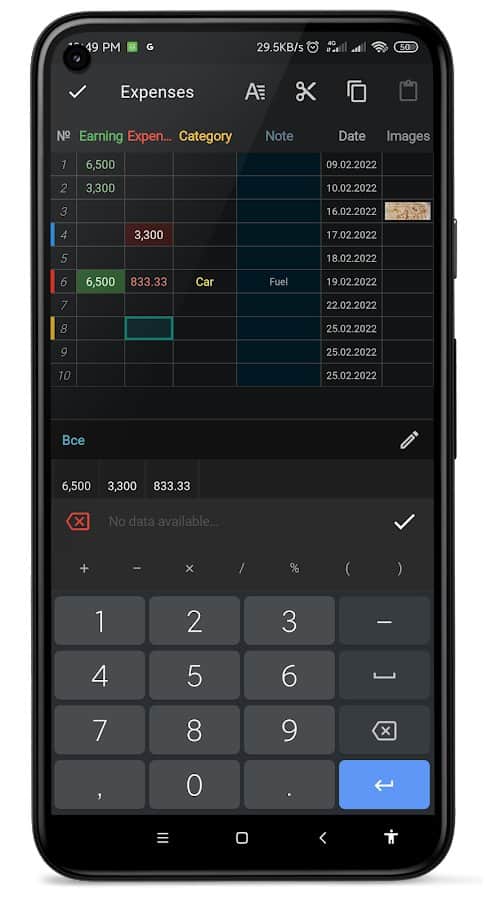487x900 pixels.
Task: Tap the pencil edit icon
Action: (409, 440)
